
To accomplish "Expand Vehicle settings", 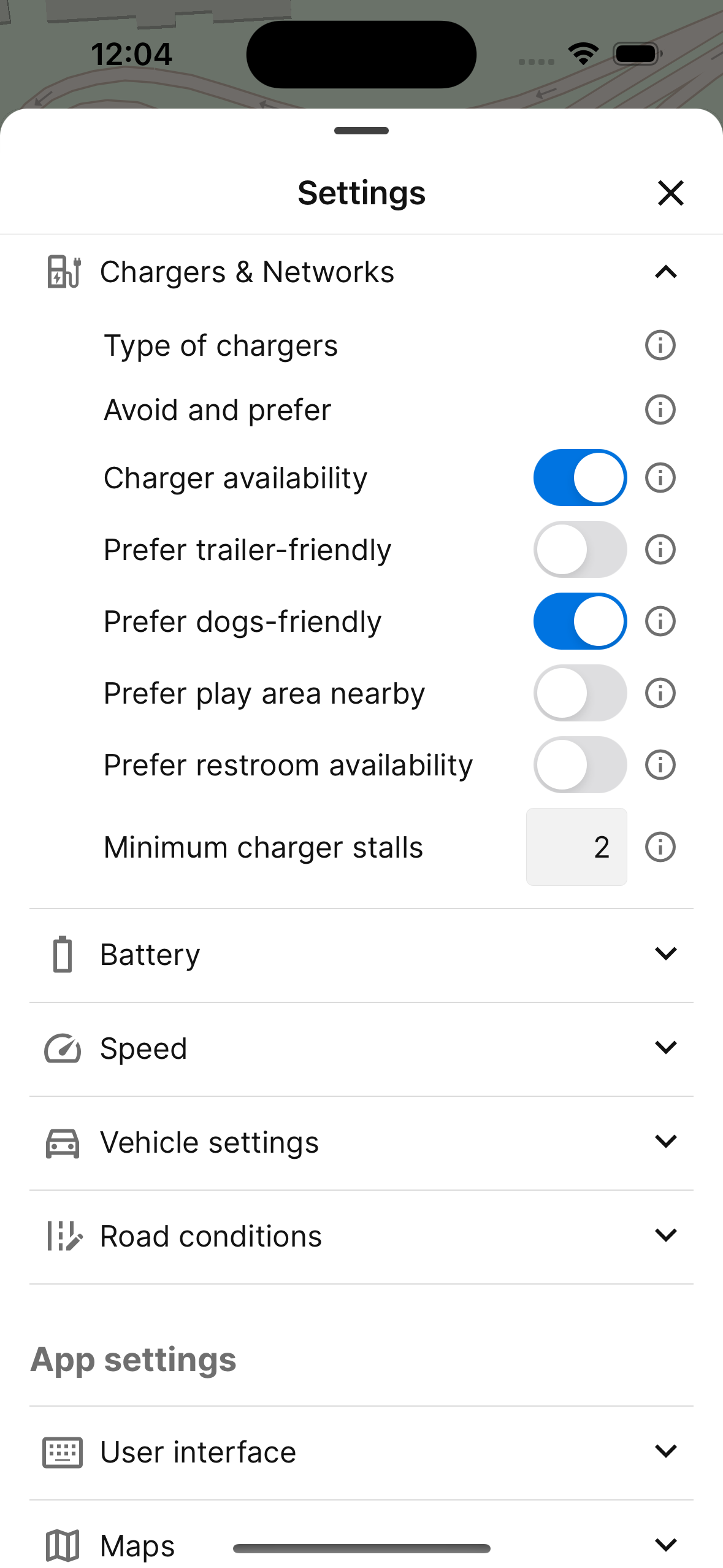I will coord(361,1143).
